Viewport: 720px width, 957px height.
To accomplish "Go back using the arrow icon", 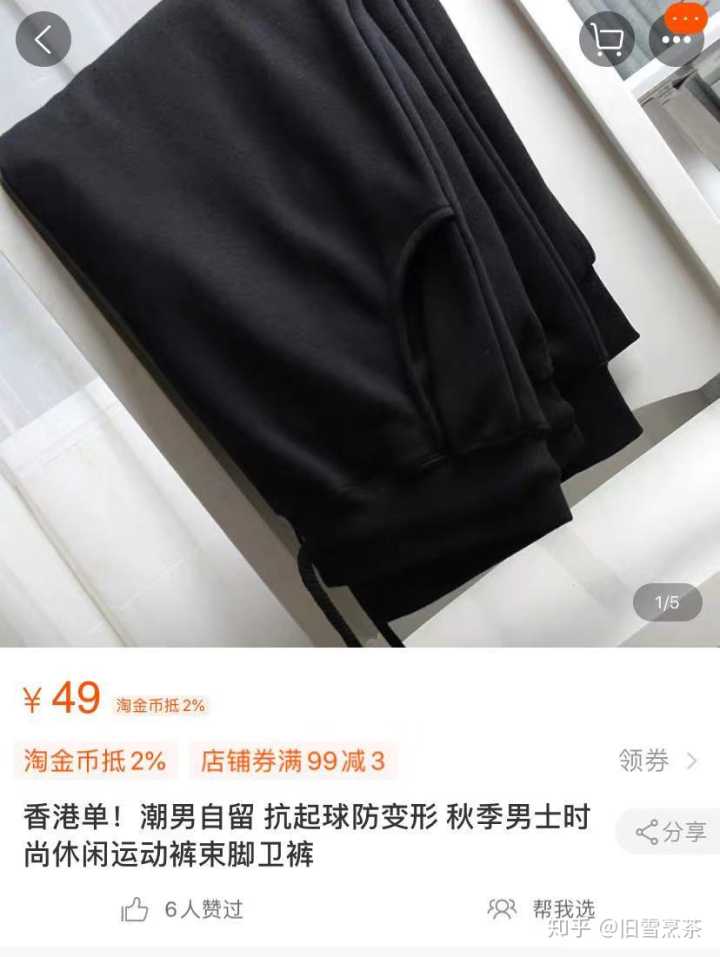I will pos(43,40).
